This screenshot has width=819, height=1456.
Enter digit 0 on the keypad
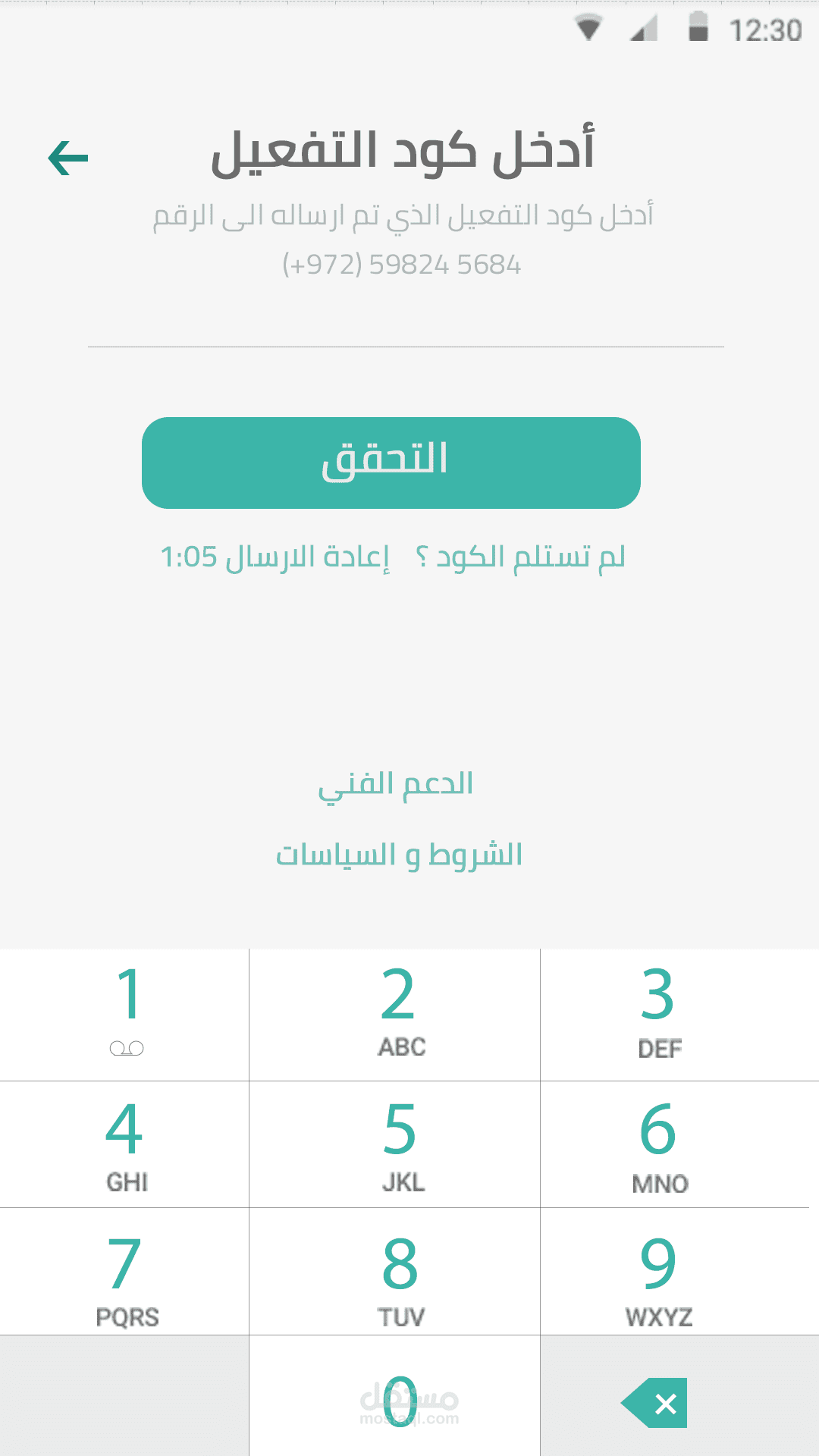(394, 1396)
